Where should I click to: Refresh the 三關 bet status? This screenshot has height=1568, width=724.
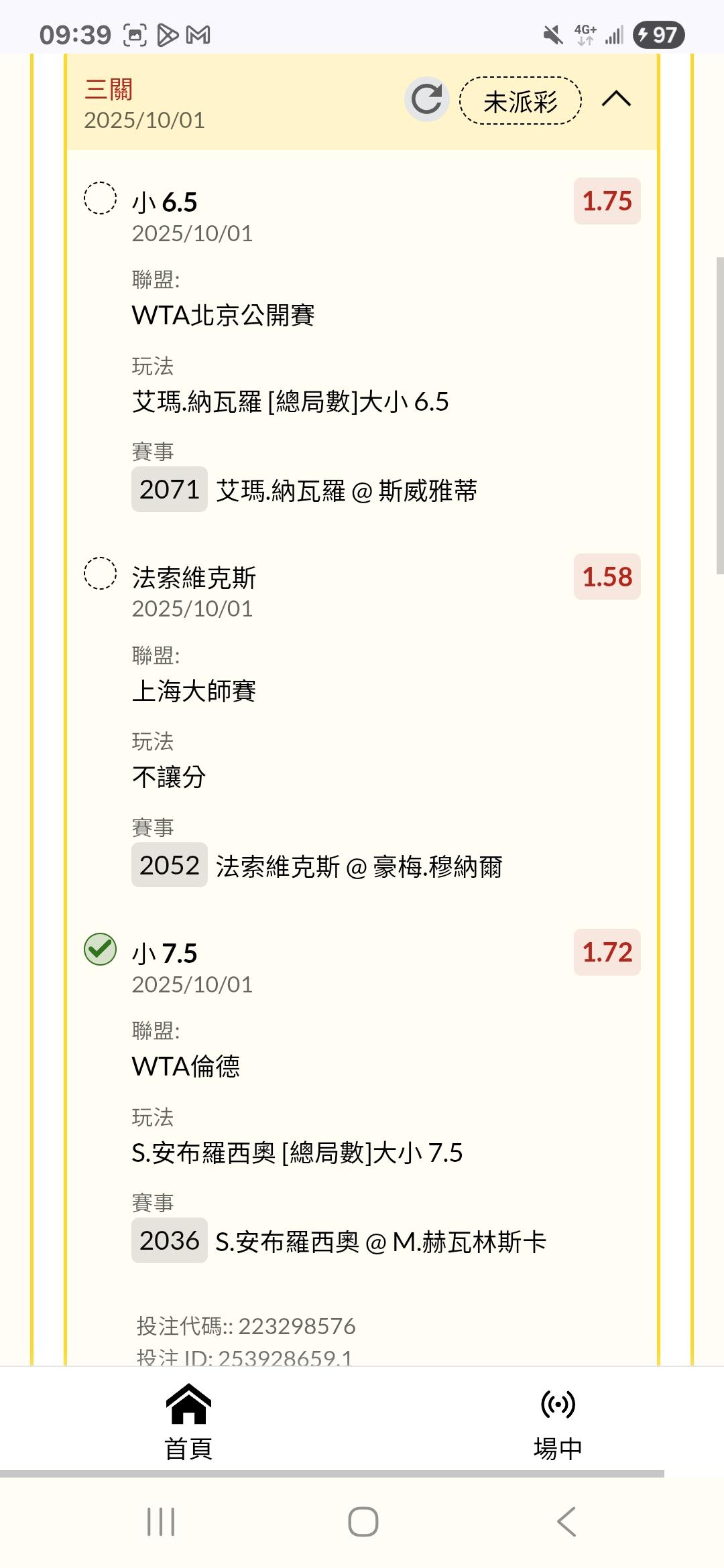(x=426, y=100)
